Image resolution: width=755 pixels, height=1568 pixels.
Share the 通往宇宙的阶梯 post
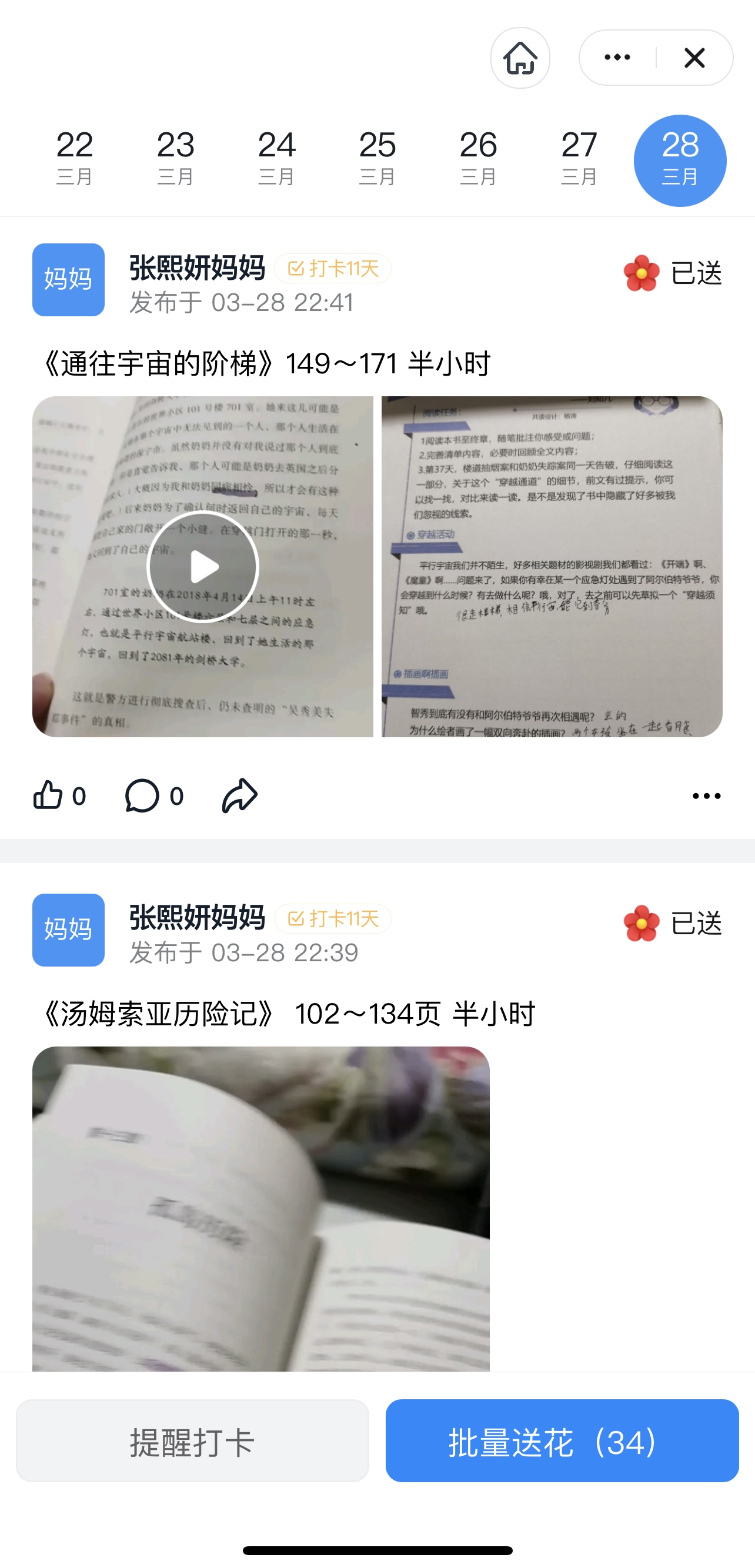(239, 795)
